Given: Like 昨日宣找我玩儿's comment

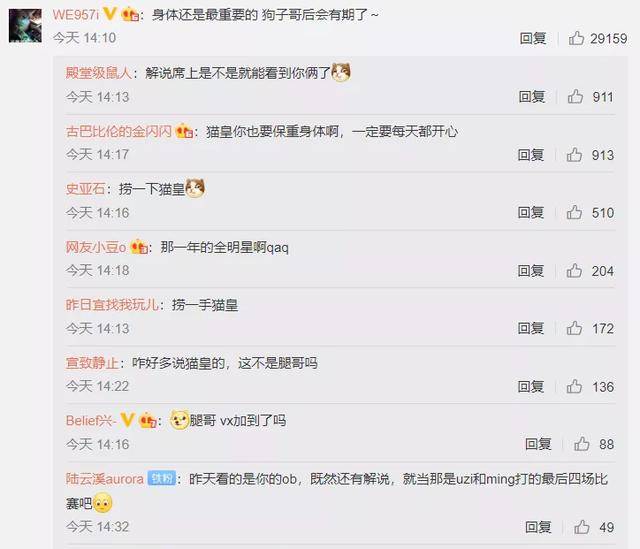Looking at the screenshot, I should click(575, 328).
